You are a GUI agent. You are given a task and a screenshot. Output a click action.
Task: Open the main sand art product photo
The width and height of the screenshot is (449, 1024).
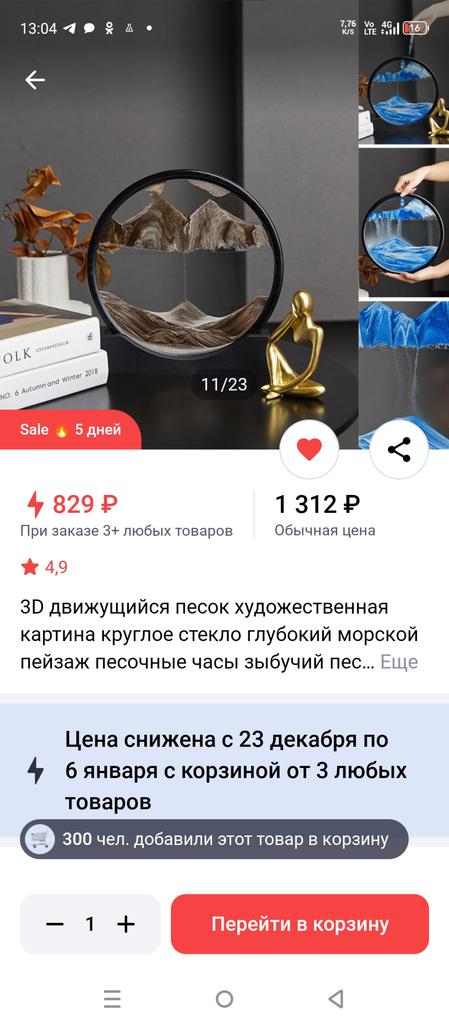click(x=179, y=225)
